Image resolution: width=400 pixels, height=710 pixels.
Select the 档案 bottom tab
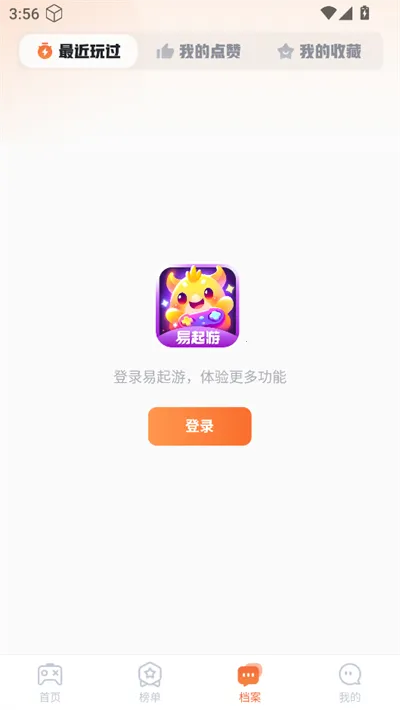(250, 683)
